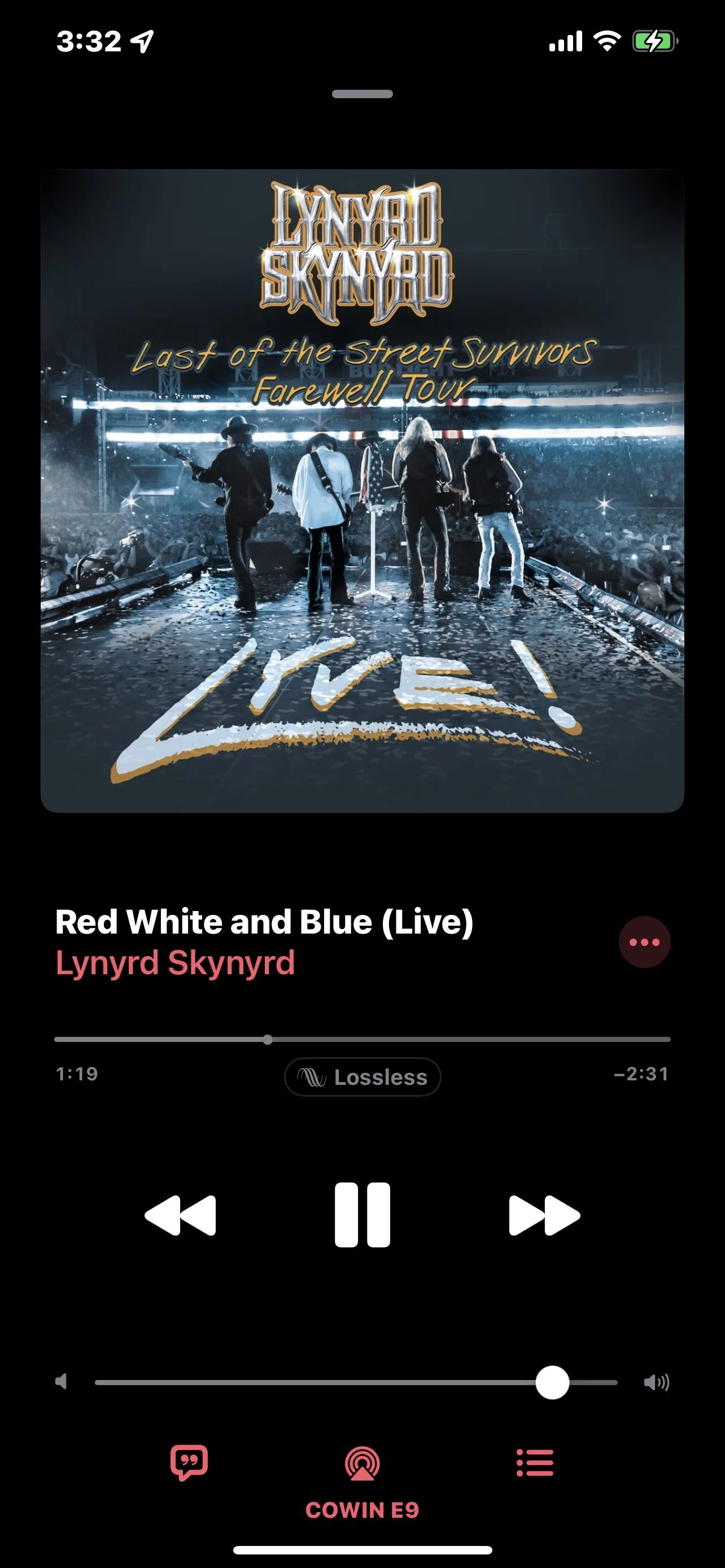Open the Up Next queue list
Image resolution: width=725 pixels, height=1568 pixels.
click(x=535, y=1462)
